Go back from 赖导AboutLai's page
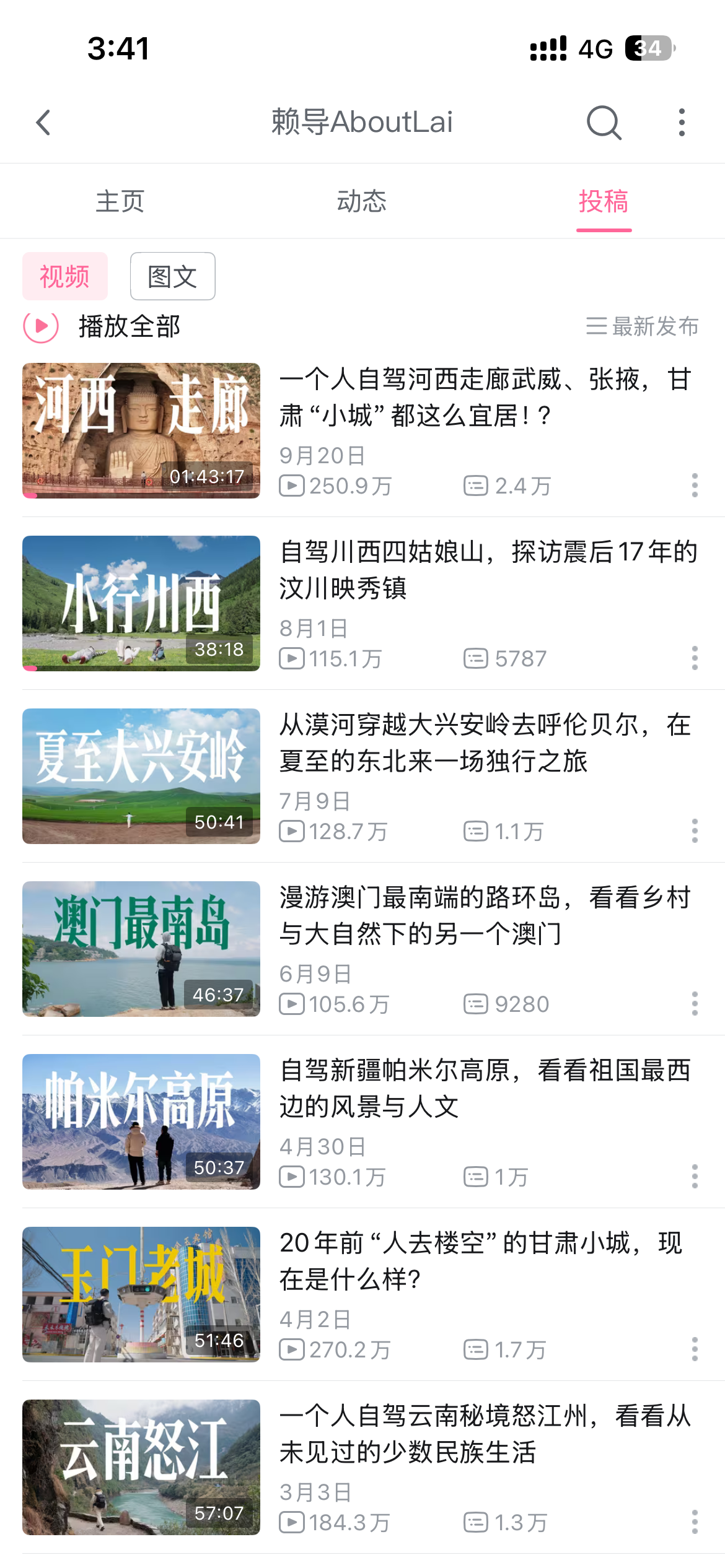Image resolution: width=725 pixels, height=1568 pixels. tap(43, 123)
